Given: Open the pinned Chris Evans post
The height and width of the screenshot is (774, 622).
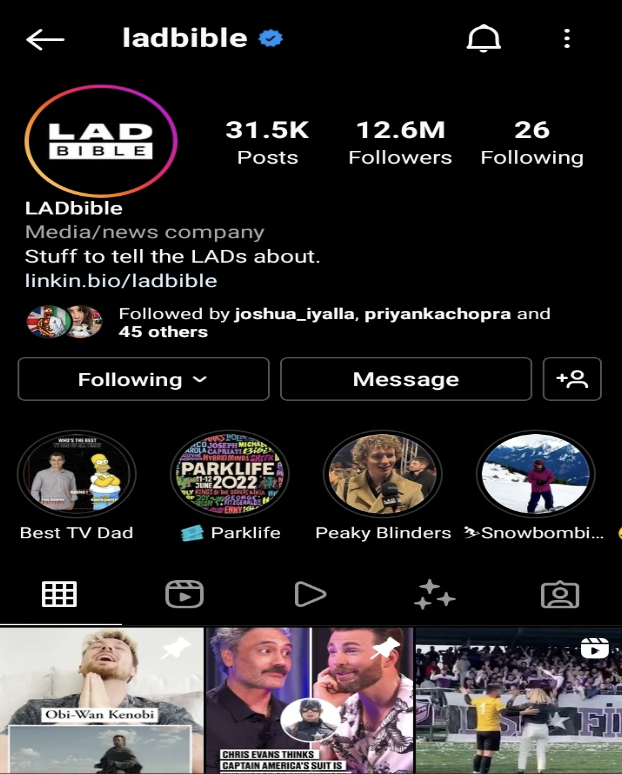Looking at the screenshot, I should 309,701.
